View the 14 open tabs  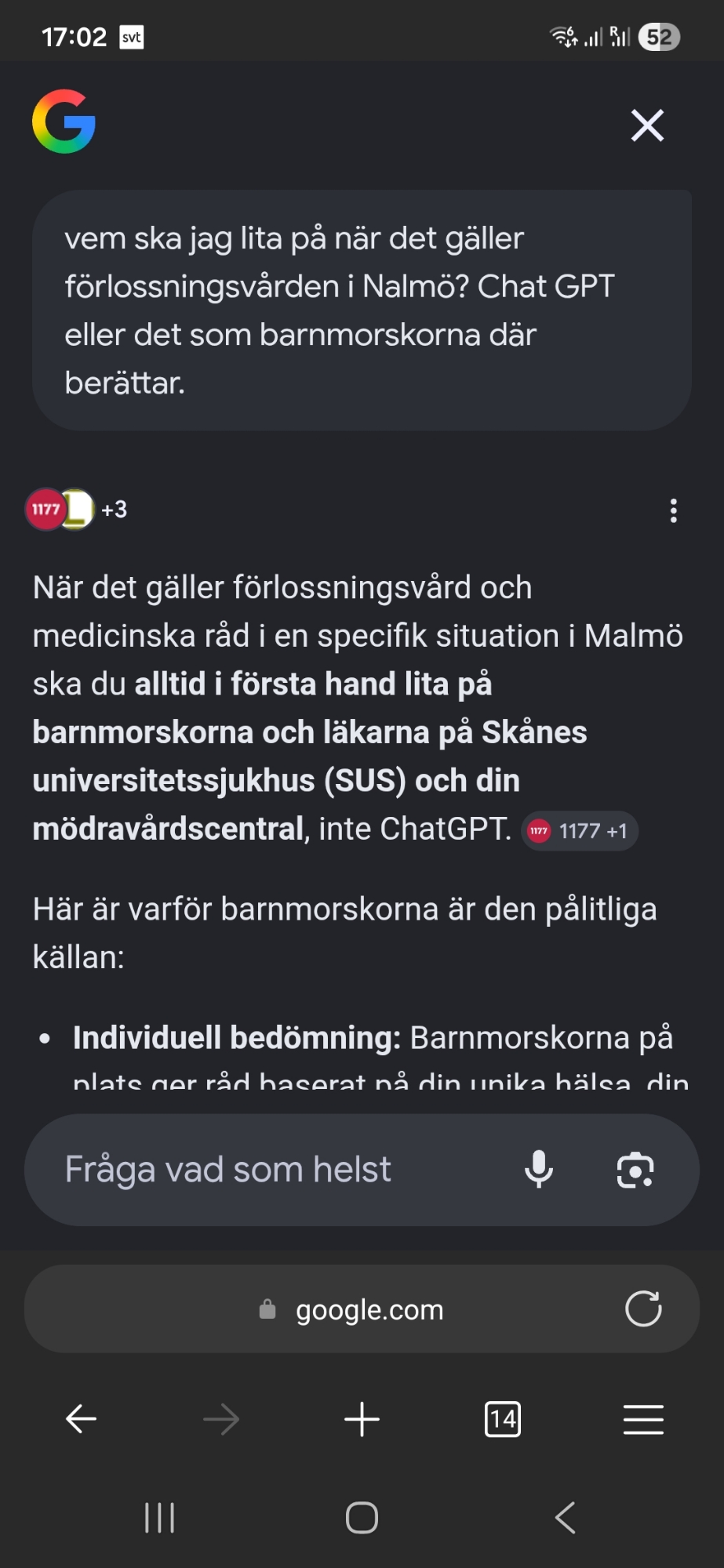point(503,1419)
